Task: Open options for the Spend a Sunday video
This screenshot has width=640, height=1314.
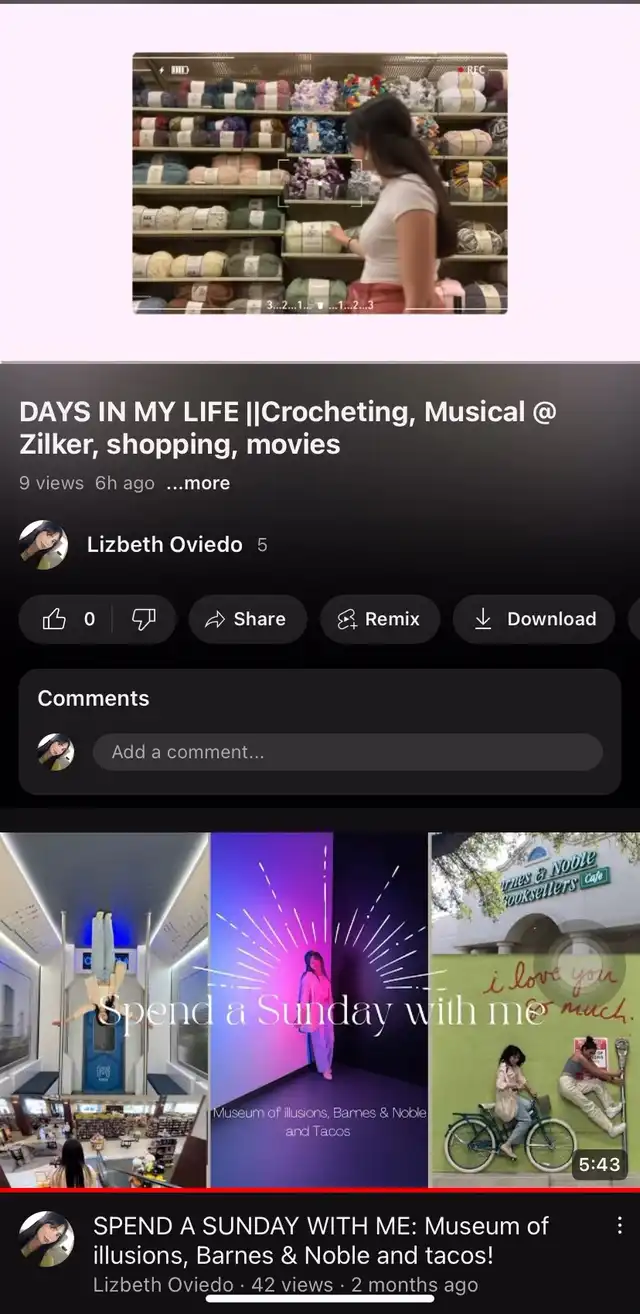Action: tap(619, 1225)
